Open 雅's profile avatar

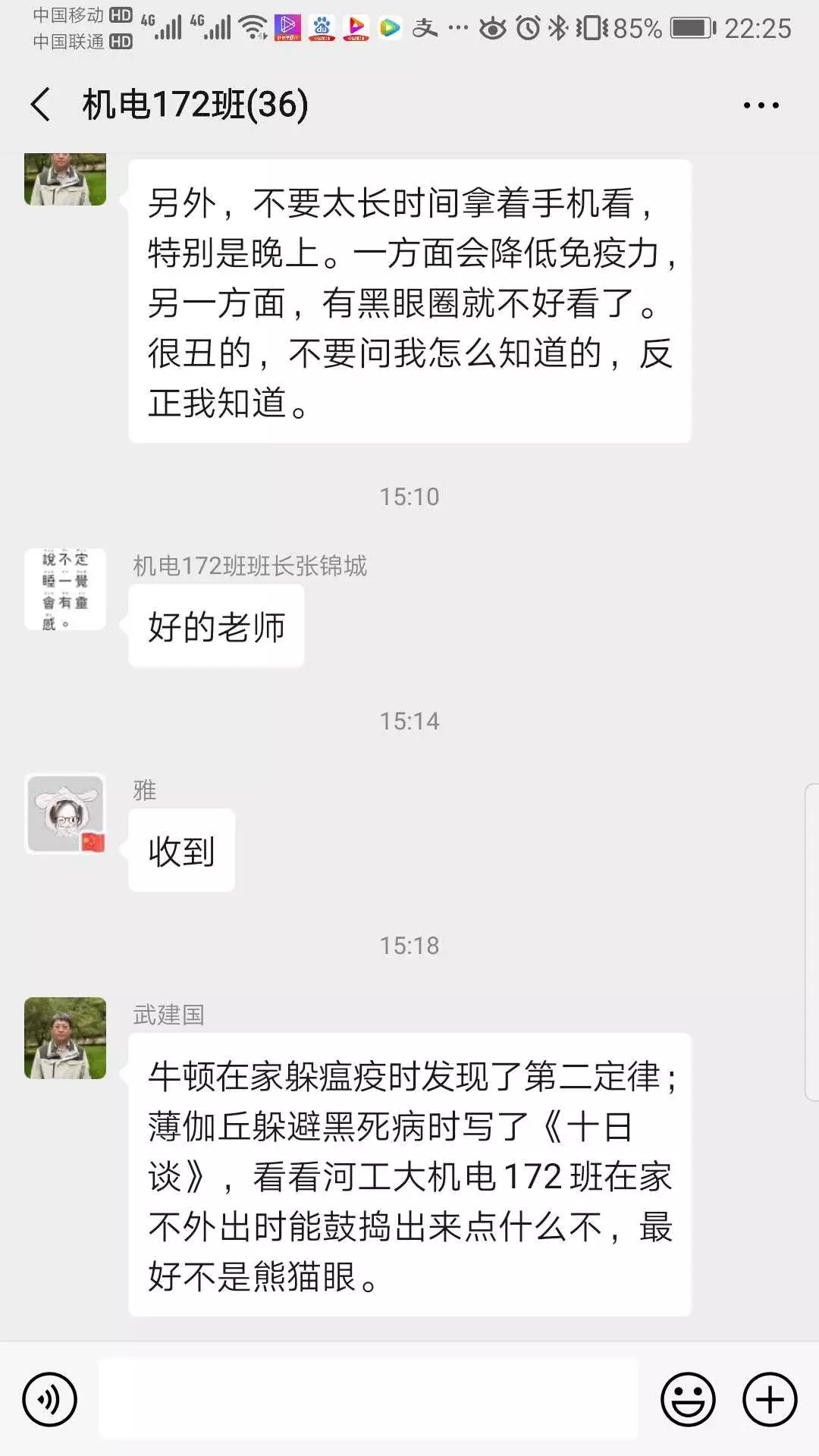[x=65, y=814]
